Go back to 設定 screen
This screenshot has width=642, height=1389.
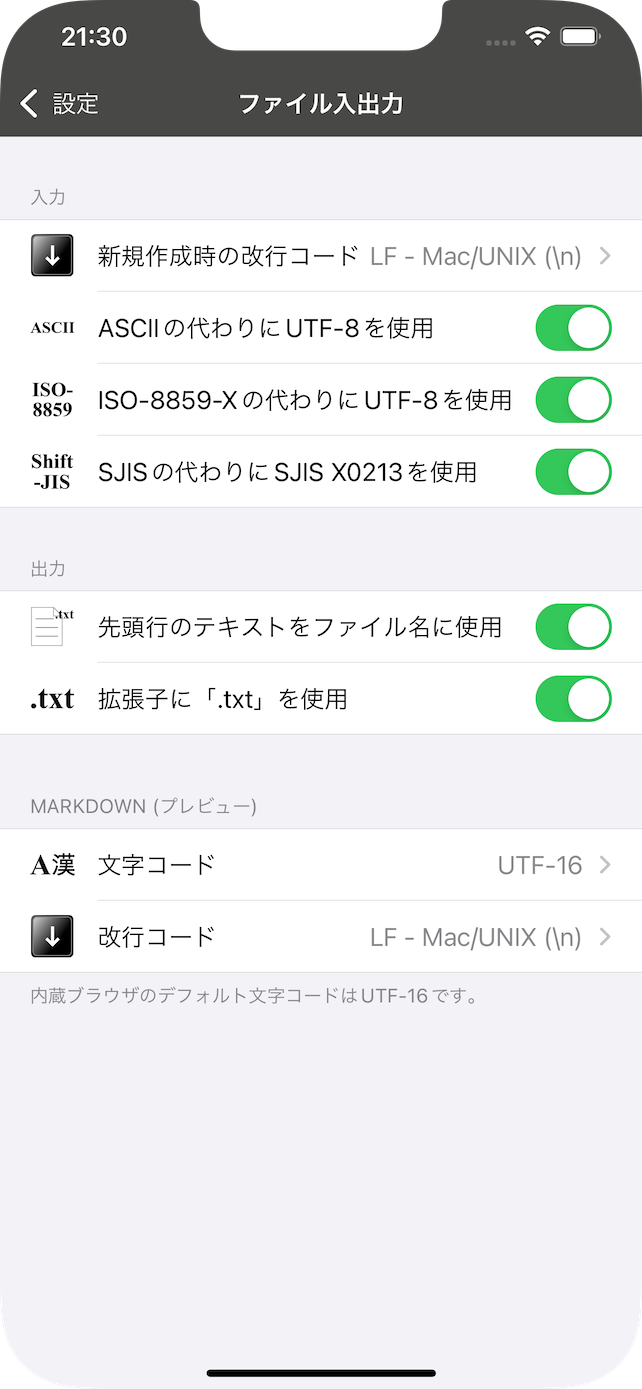click(60, 103)
